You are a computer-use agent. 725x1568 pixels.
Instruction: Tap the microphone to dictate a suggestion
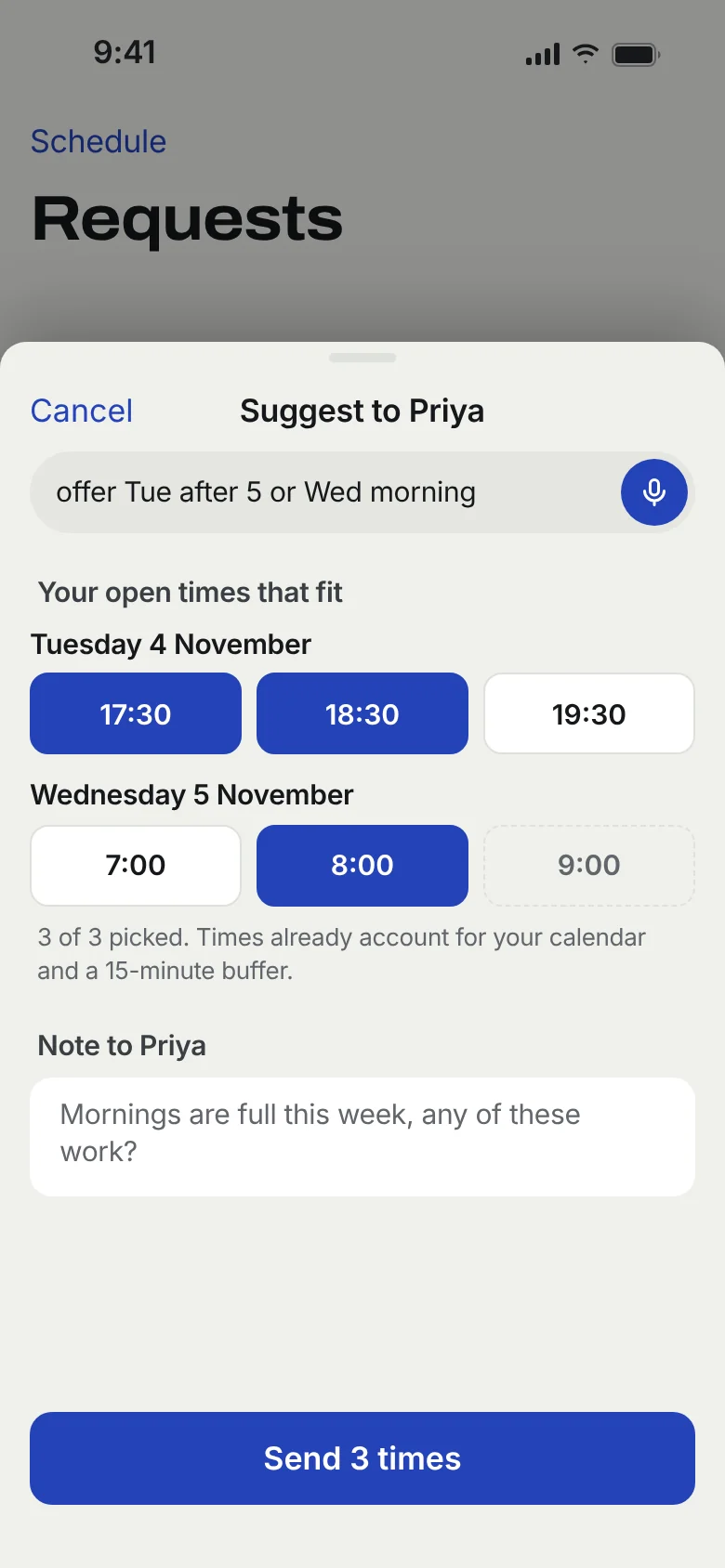click(654, 492)
